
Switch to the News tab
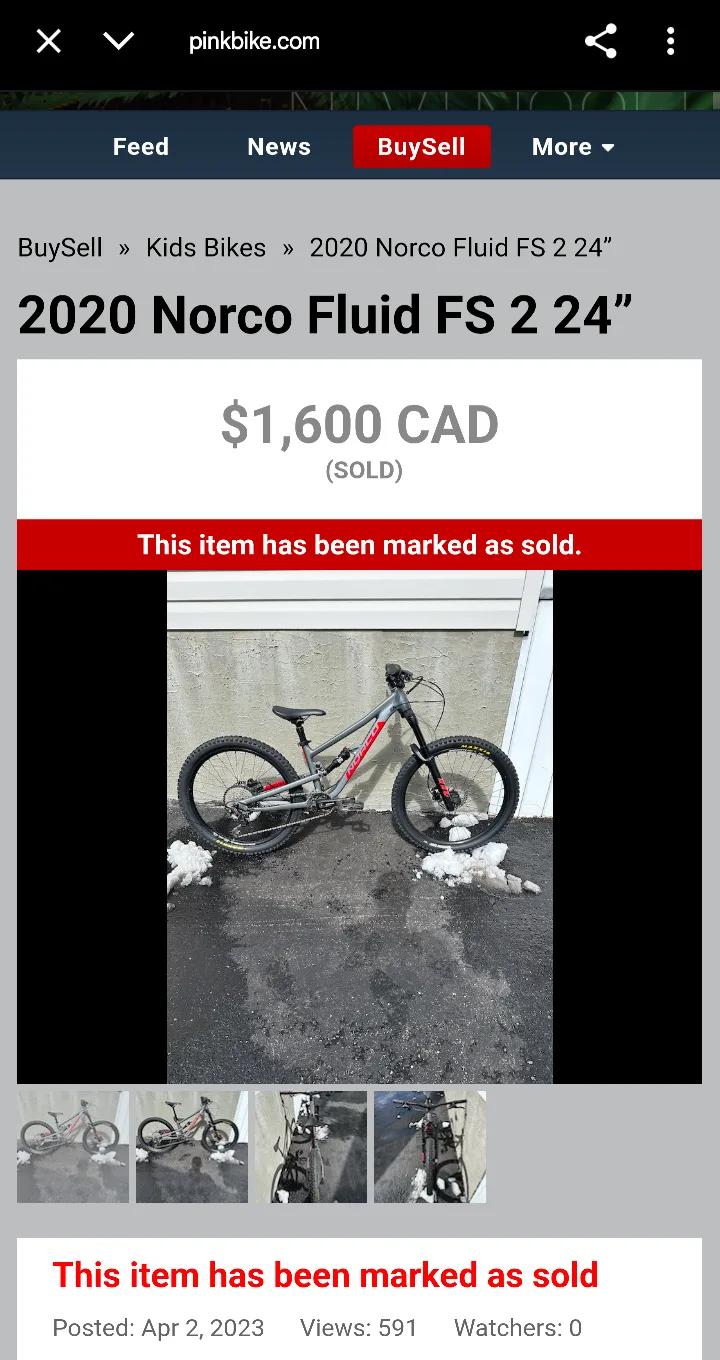(x=278, y=146)
